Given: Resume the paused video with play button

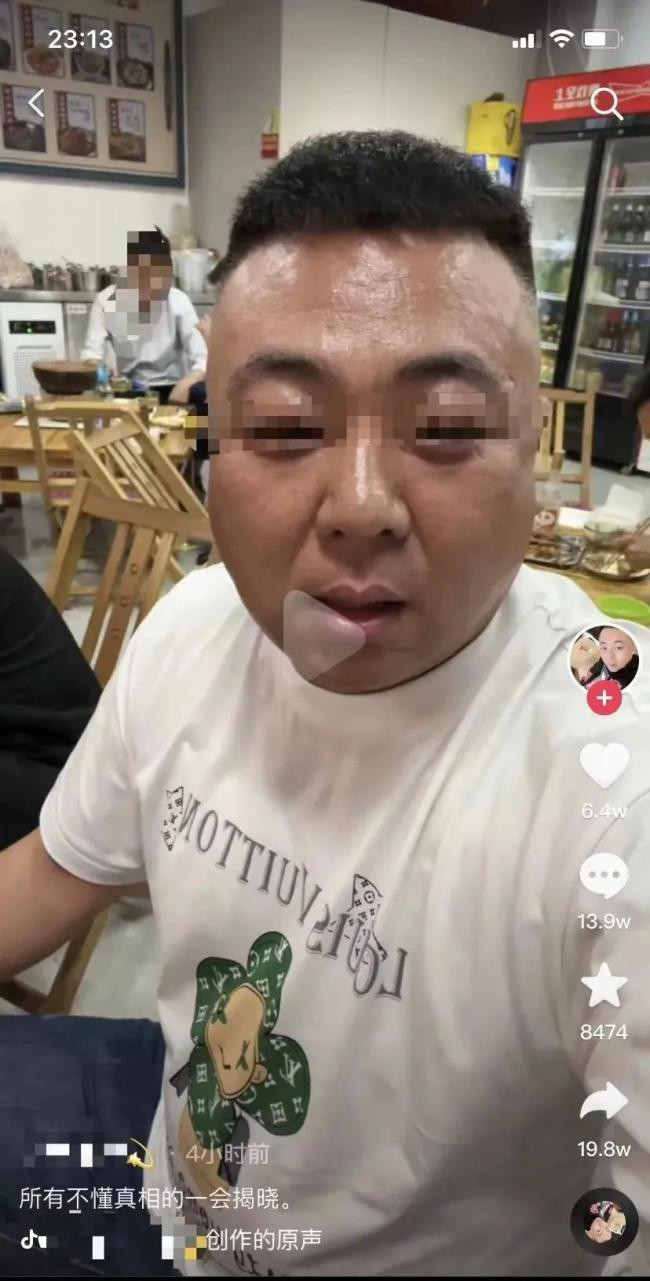Looking at the screenshot, I should tap(322, 634).
